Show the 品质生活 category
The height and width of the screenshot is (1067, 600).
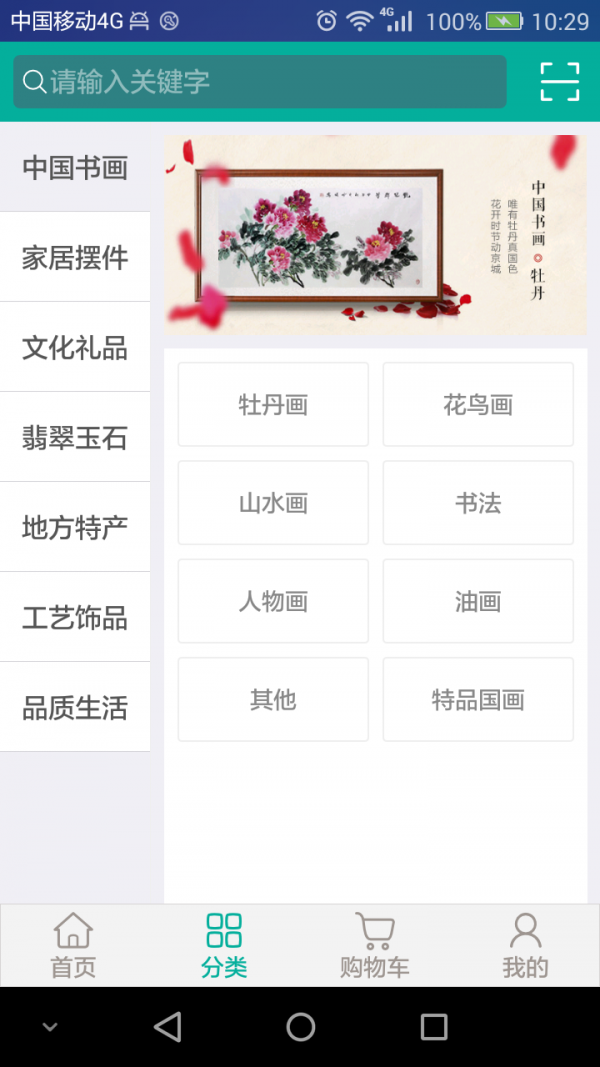click(75, 707)
